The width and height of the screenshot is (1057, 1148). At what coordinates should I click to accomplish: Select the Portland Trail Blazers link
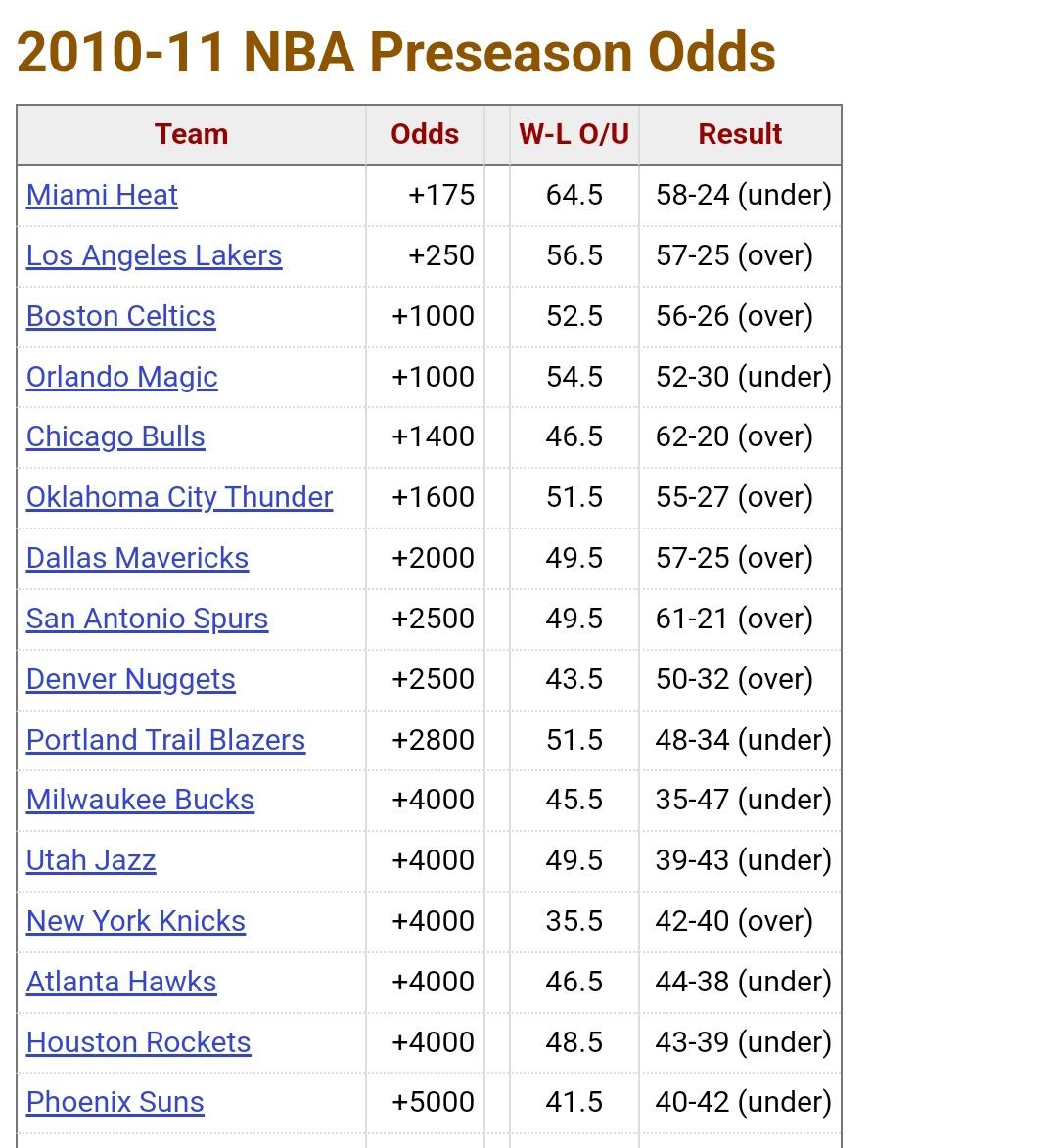[165, 740]
